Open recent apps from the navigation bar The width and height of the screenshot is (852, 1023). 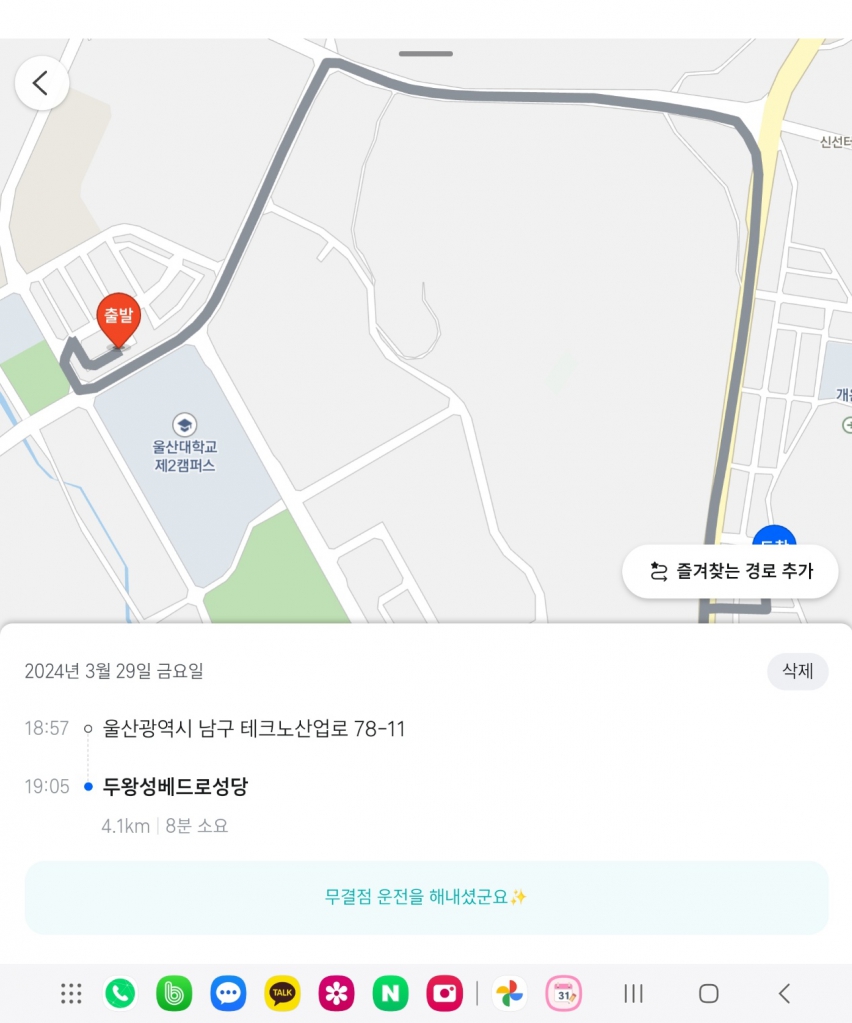(x=633, y=993)
